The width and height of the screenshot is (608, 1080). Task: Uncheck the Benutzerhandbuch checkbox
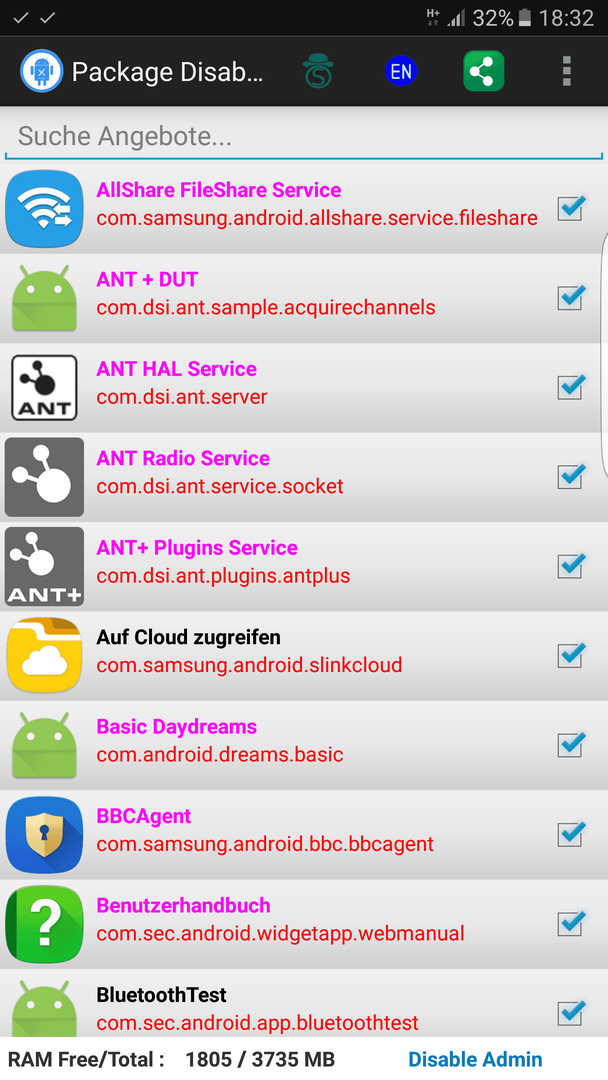570,923
